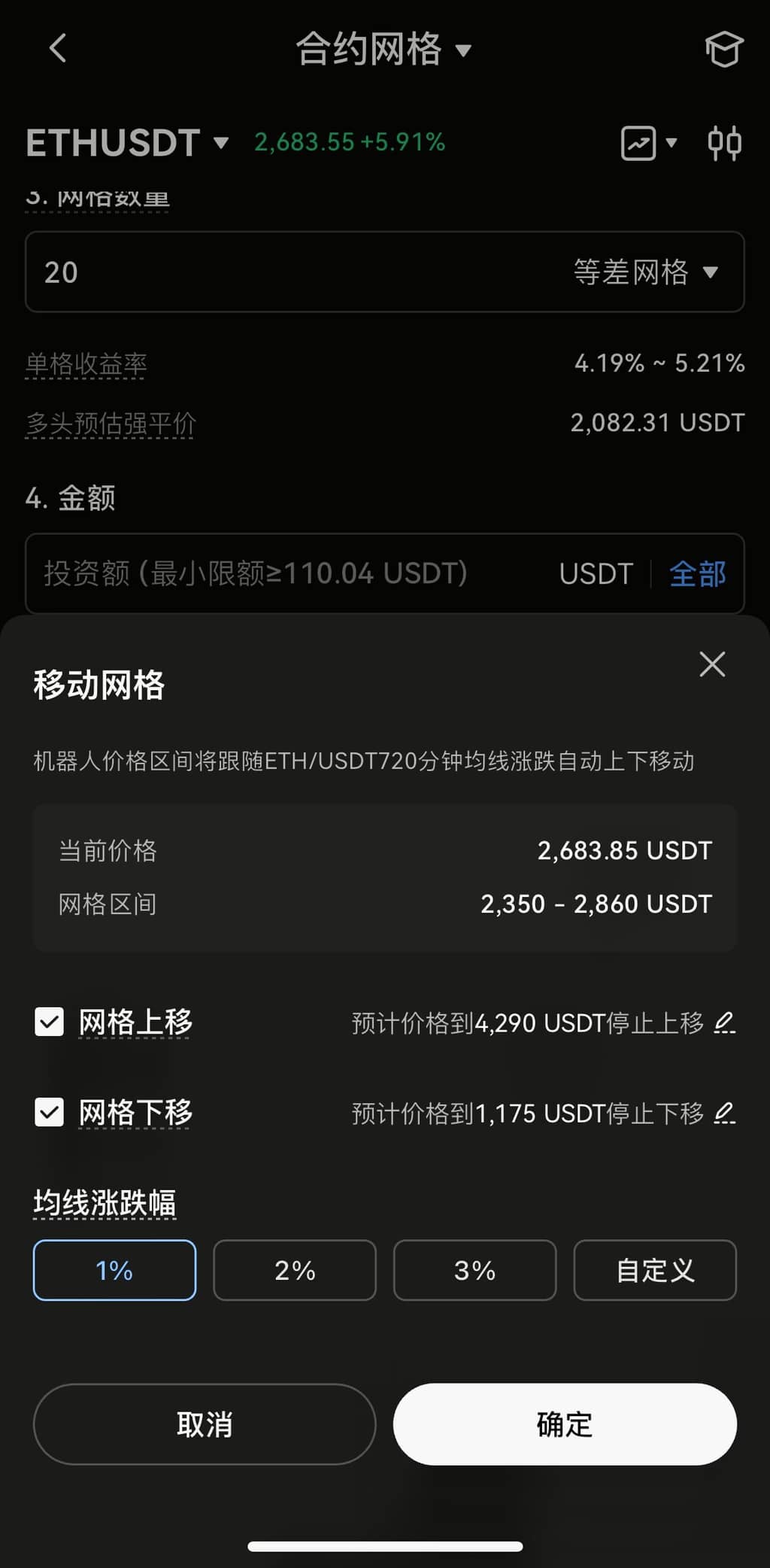
Task: Open the chart view dropdown icon
Action: pyautogui.click(x=648, y=143)
